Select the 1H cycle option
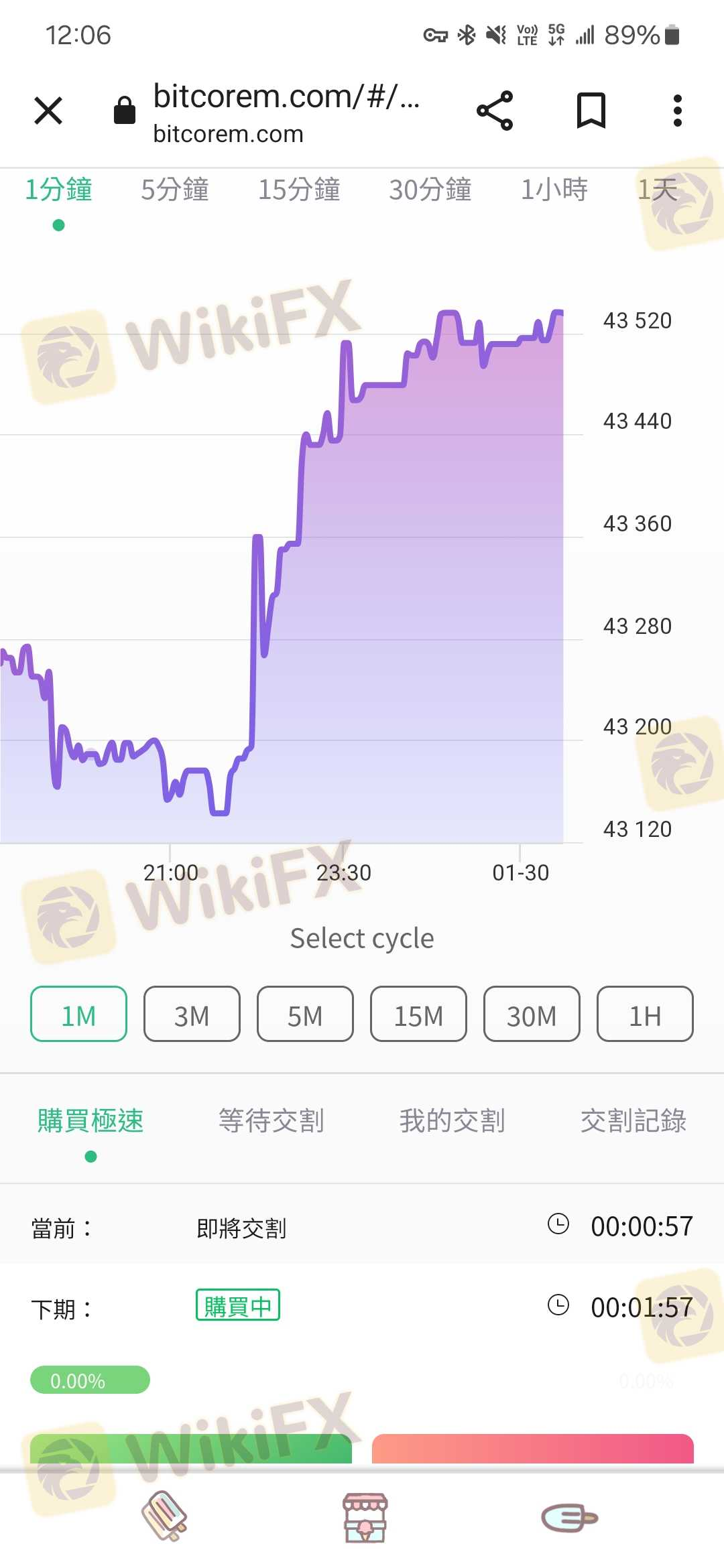 (645, 1015)
